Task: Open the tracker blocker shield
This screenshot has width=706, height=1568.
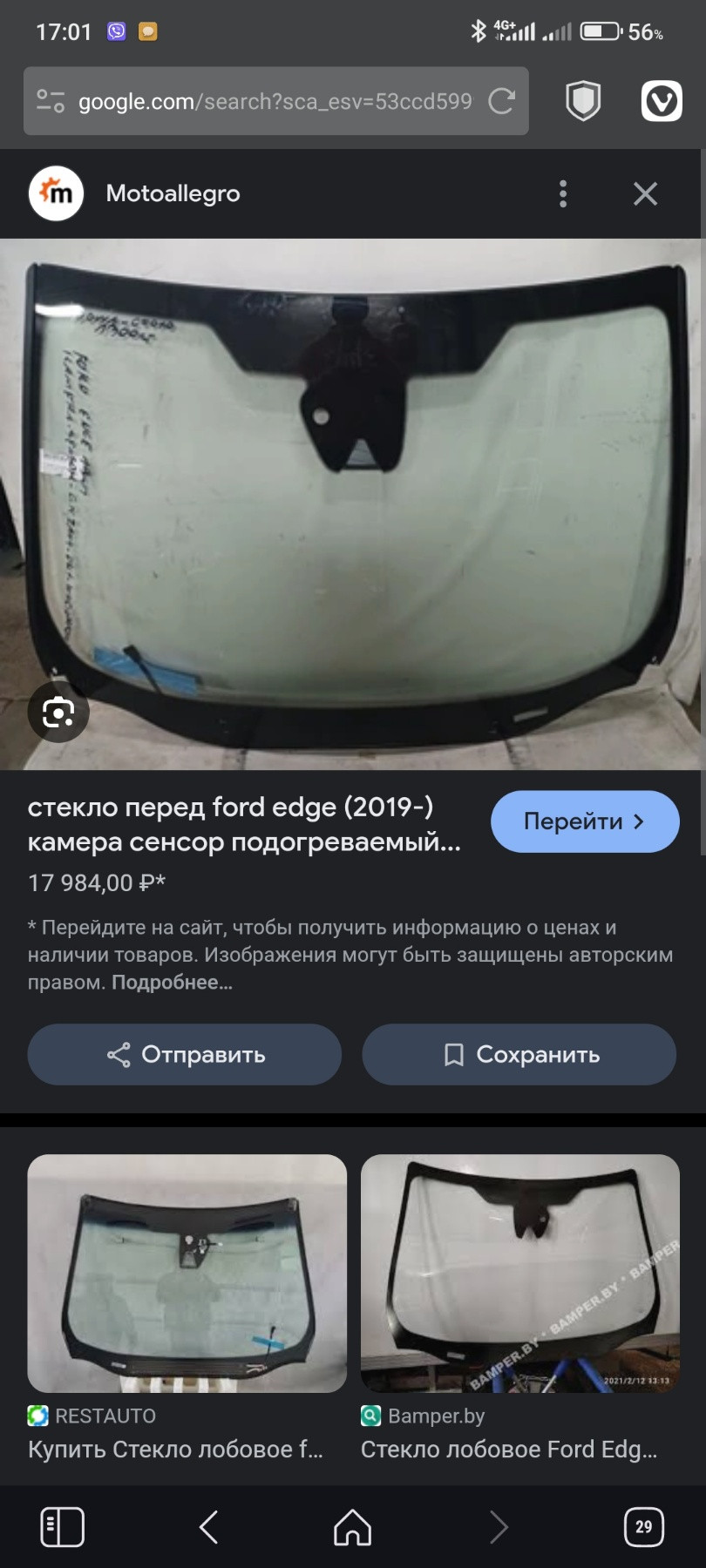Action: (583, 101)
